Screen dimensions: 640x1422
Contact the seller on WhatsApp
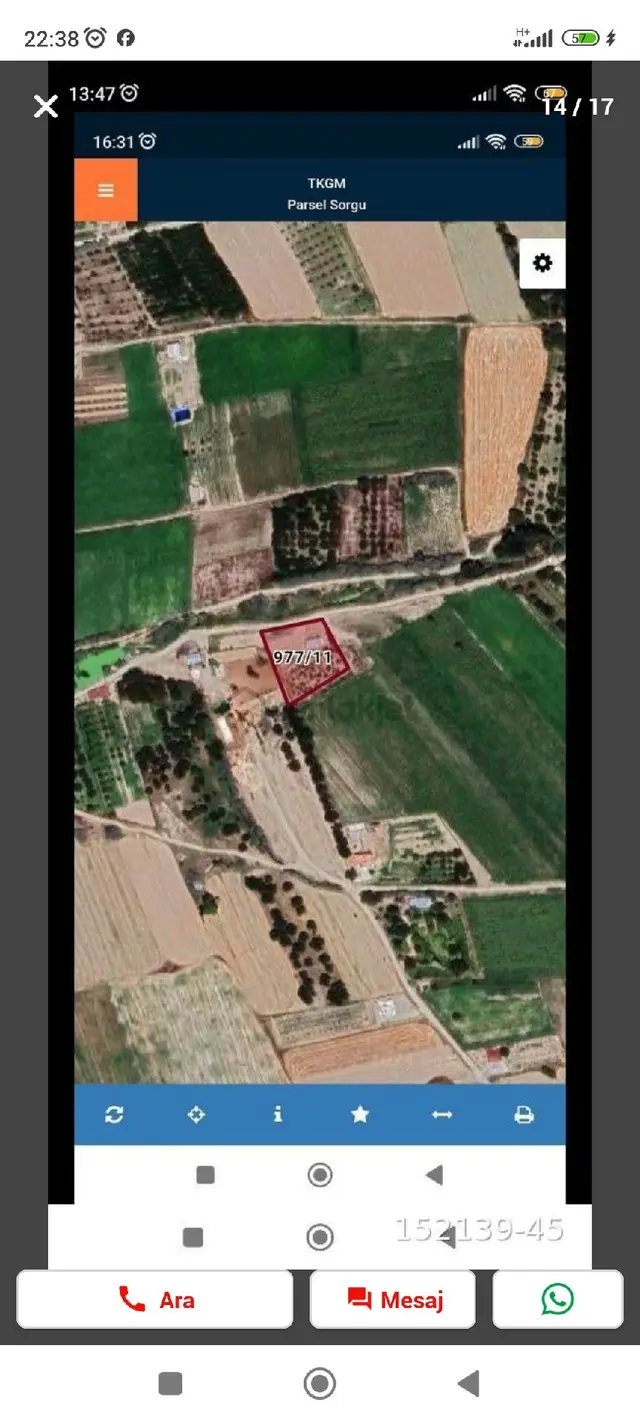[x=558, y=1299]
